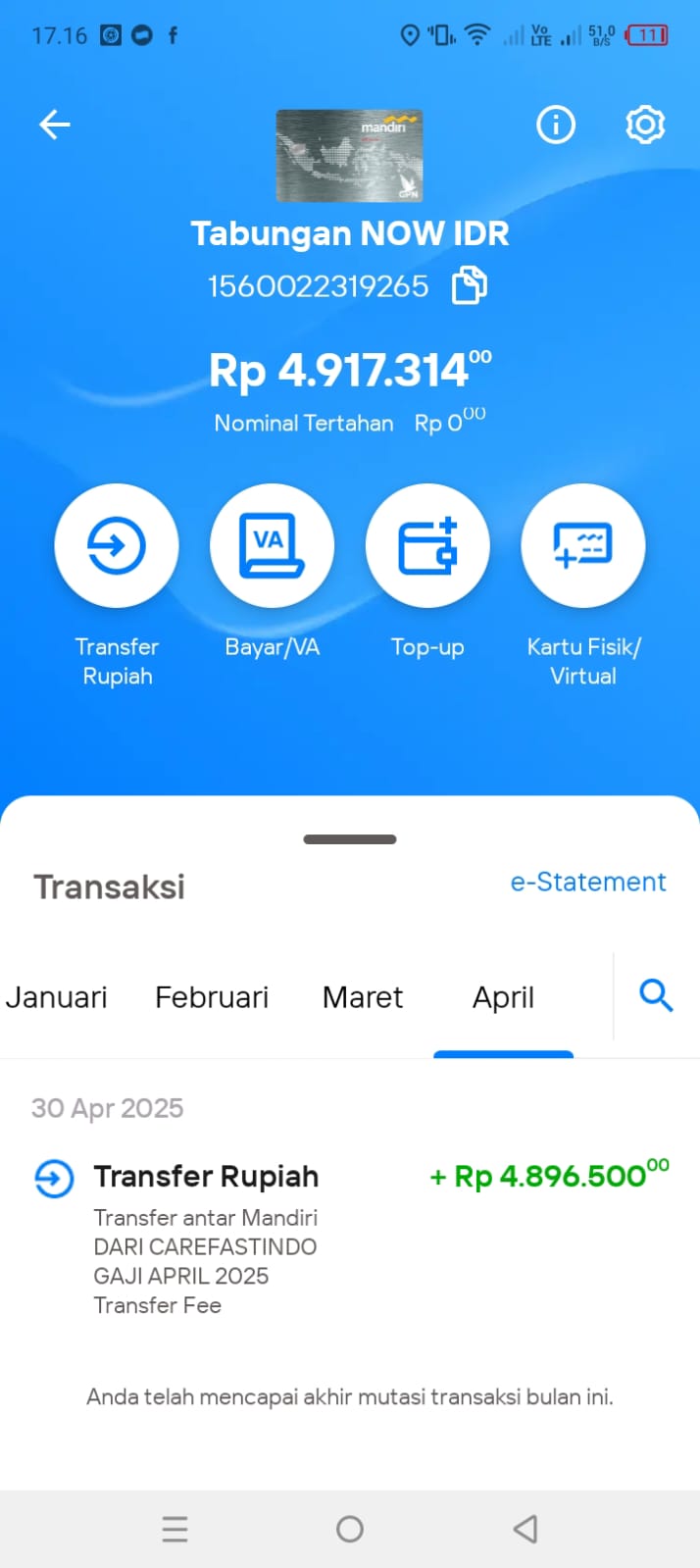
Task: Search transactions with the magnifier icon
Action: click(656, 995)
